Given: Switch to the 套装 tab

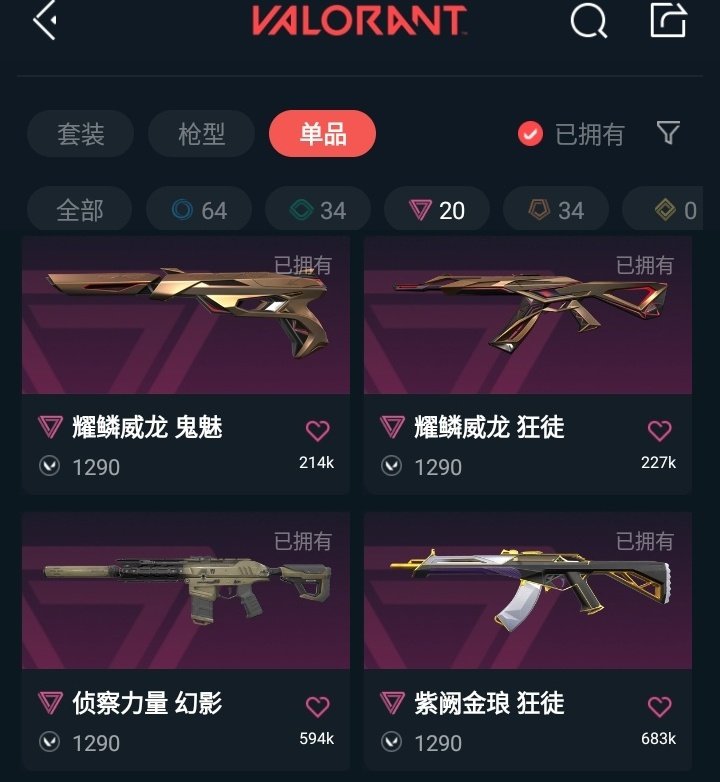Looking at the screenshot, I should [83, 134].
